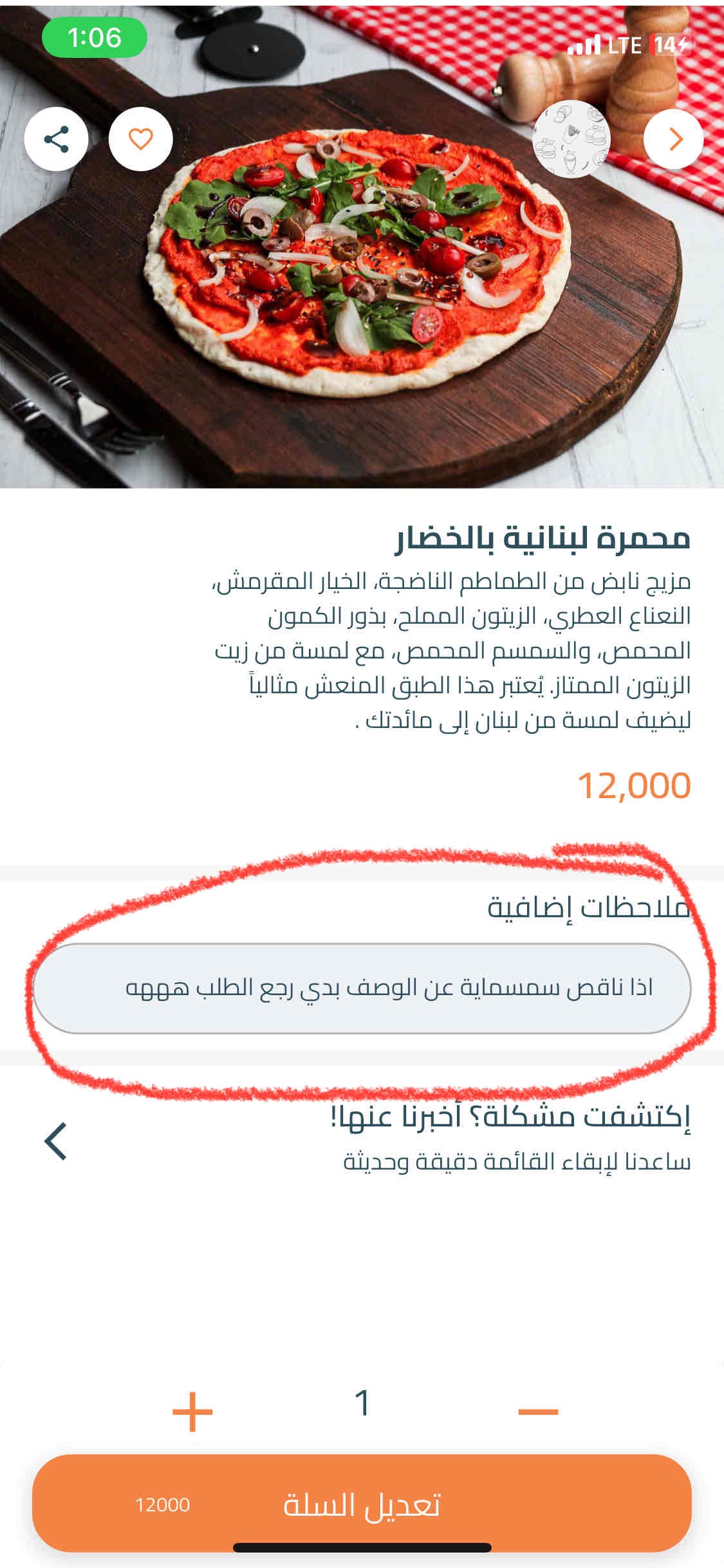The height and width of the screenshot is (1568, 724).
Task: Open the restaurant logo avatar
Action: click(x=572, y=139)
